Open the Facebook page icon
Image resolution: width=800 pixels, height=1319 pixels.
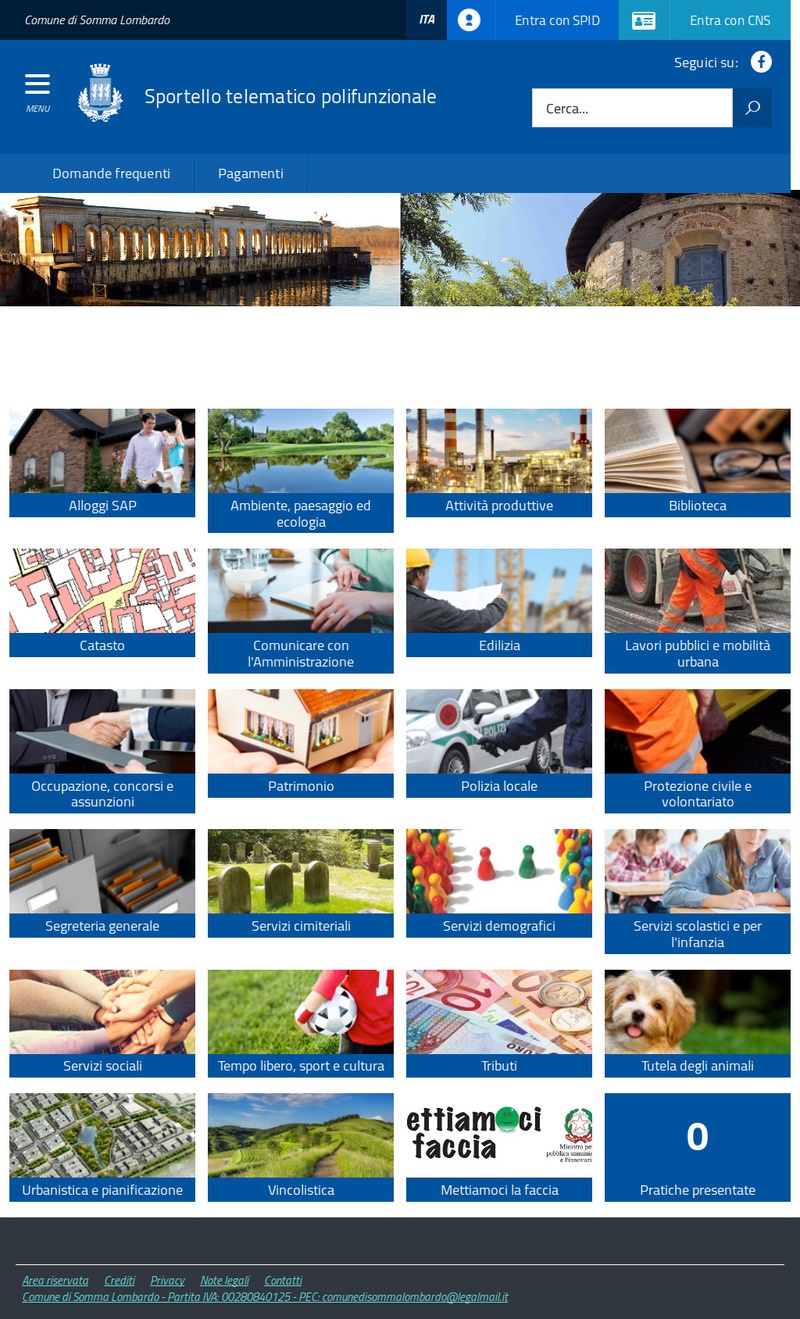pyautogui.click(x=761, y=62)
